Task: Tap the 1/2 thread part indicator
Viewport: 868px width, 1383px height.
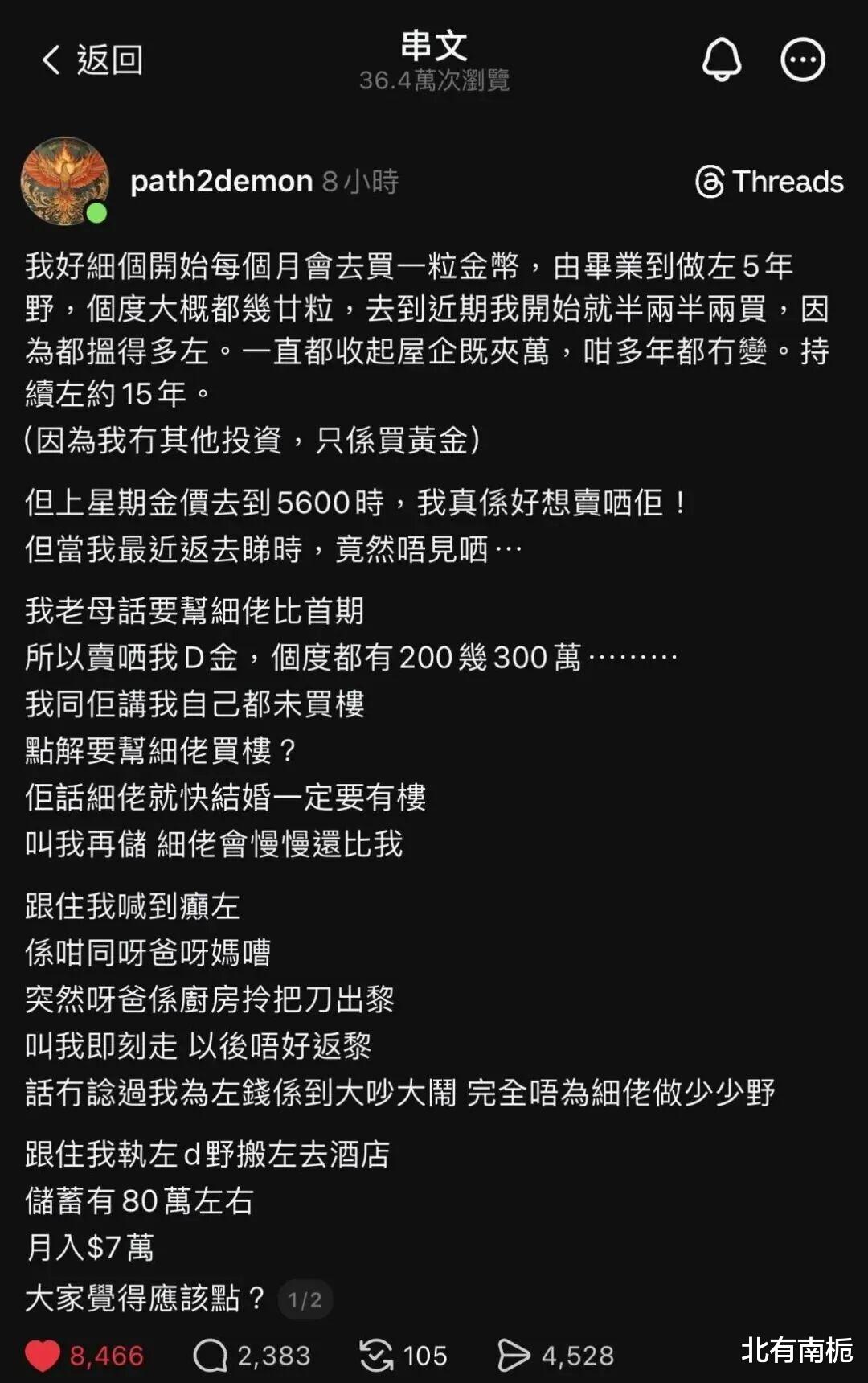Action: click(x=305, y=1300)
